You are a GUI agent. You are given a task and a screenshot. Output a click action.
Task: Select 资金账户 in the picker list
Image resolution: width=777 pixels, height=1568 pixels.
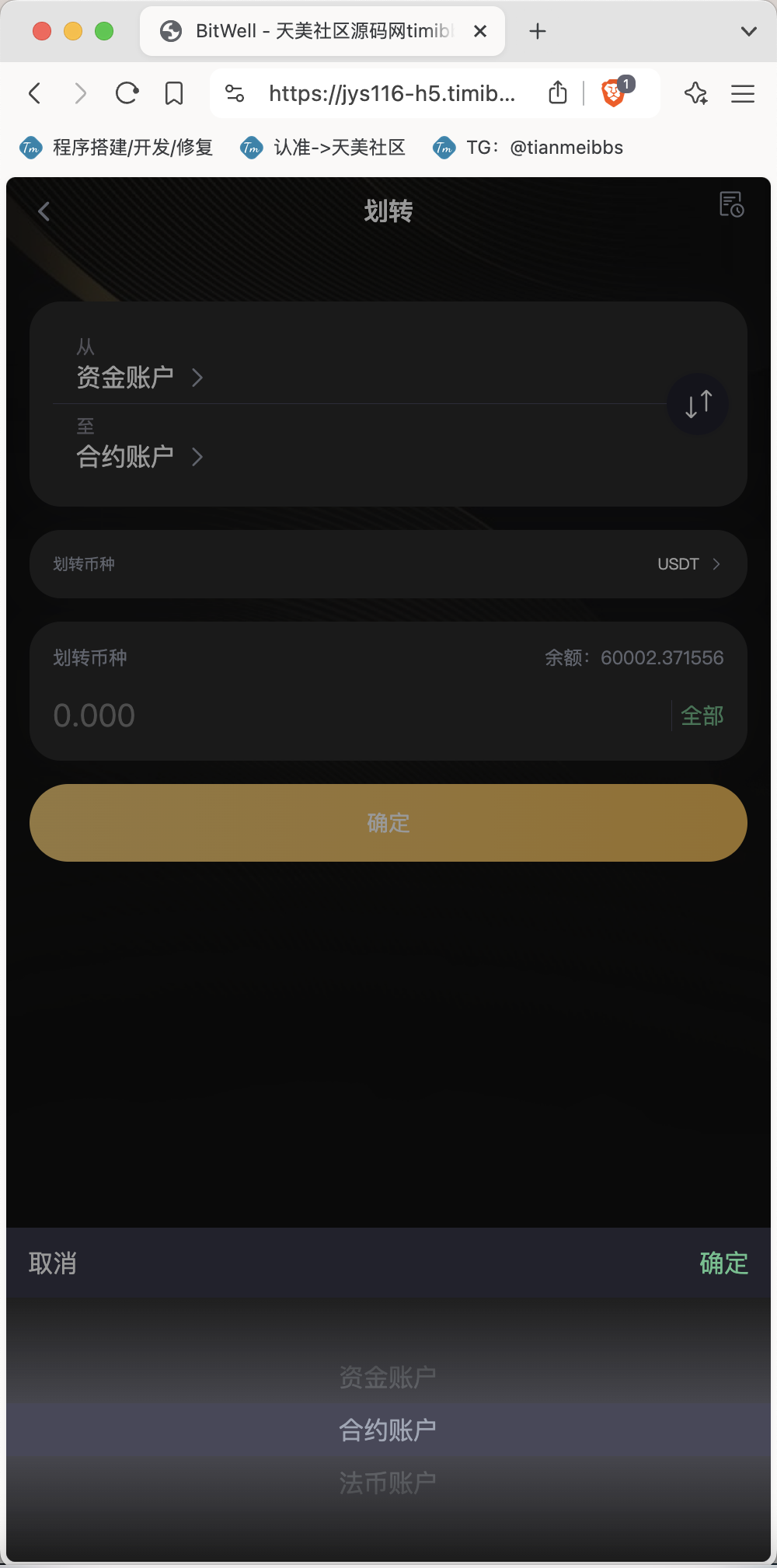point(388,1378)
